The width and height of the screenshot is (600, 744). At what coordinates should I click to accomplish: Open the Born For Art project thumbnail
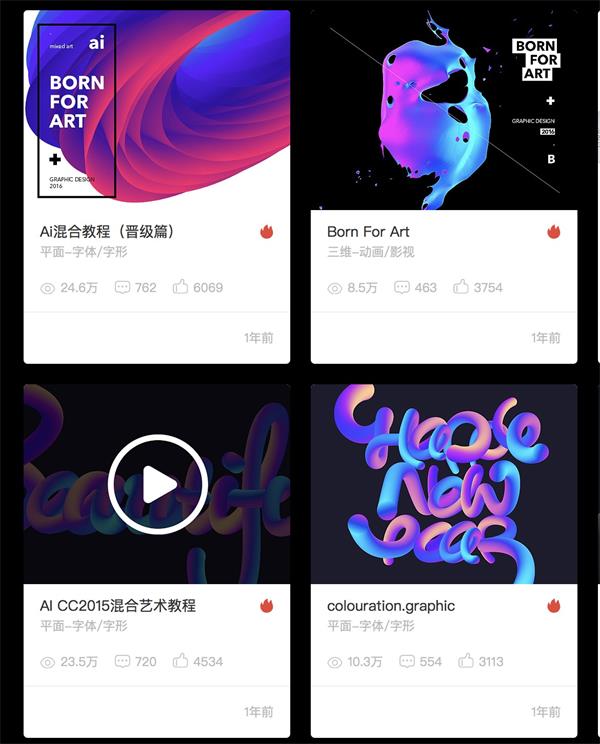coord(444,108)
